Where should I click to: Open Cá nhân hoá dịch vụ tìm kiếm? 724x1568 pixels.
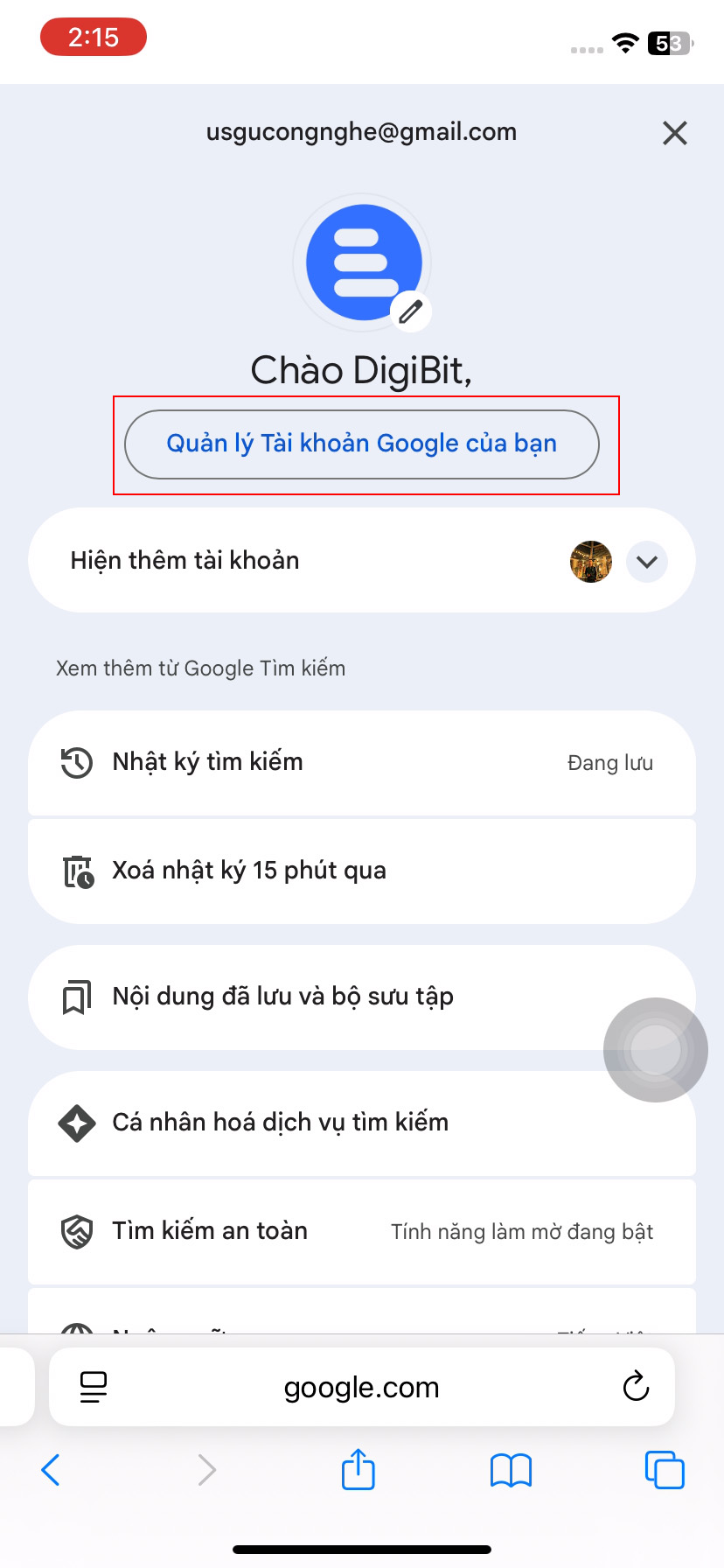[362, 1123]
